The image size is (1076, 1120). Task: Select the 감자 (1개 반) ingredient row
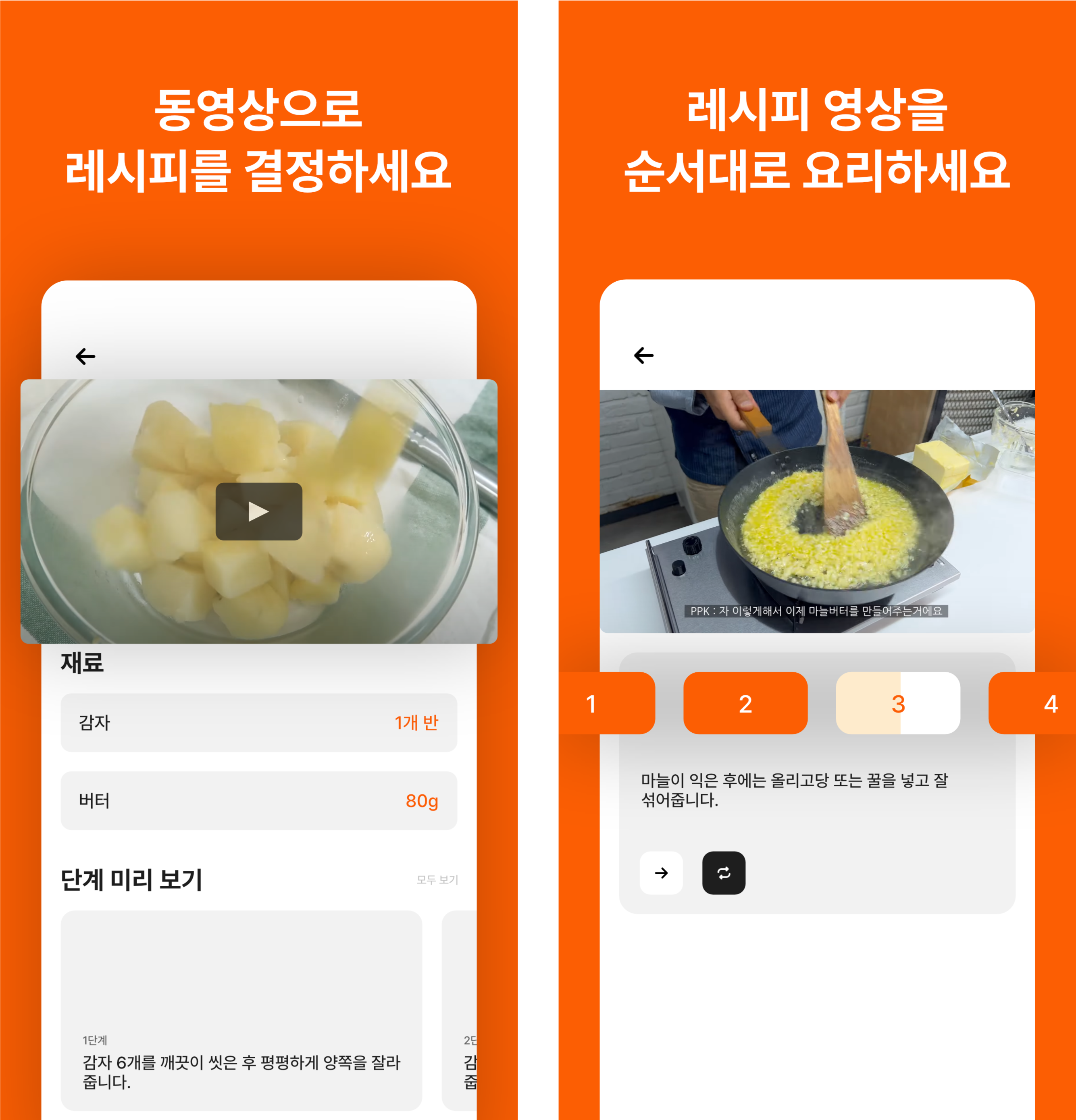(x=258, y=723)
